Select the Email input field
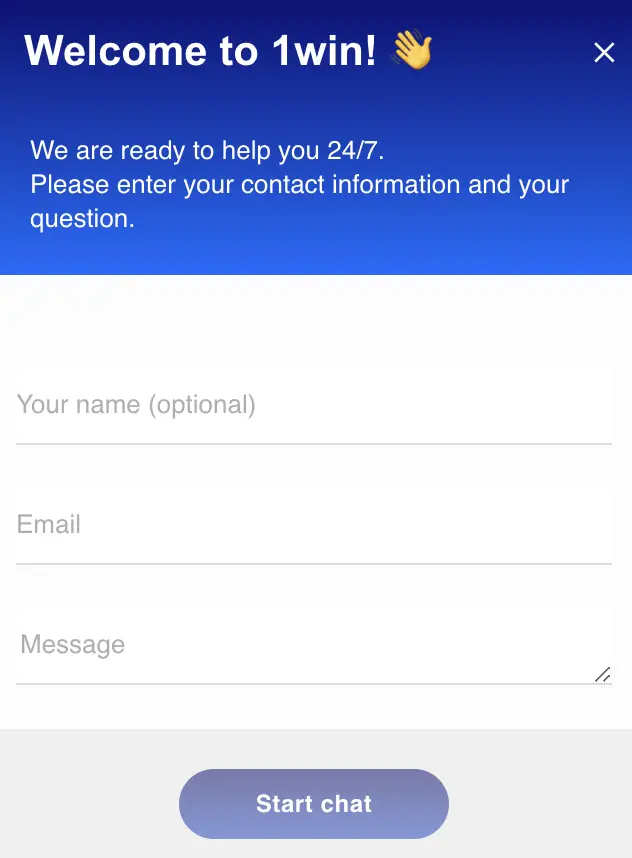632x858 pixels. pos(313,525)
